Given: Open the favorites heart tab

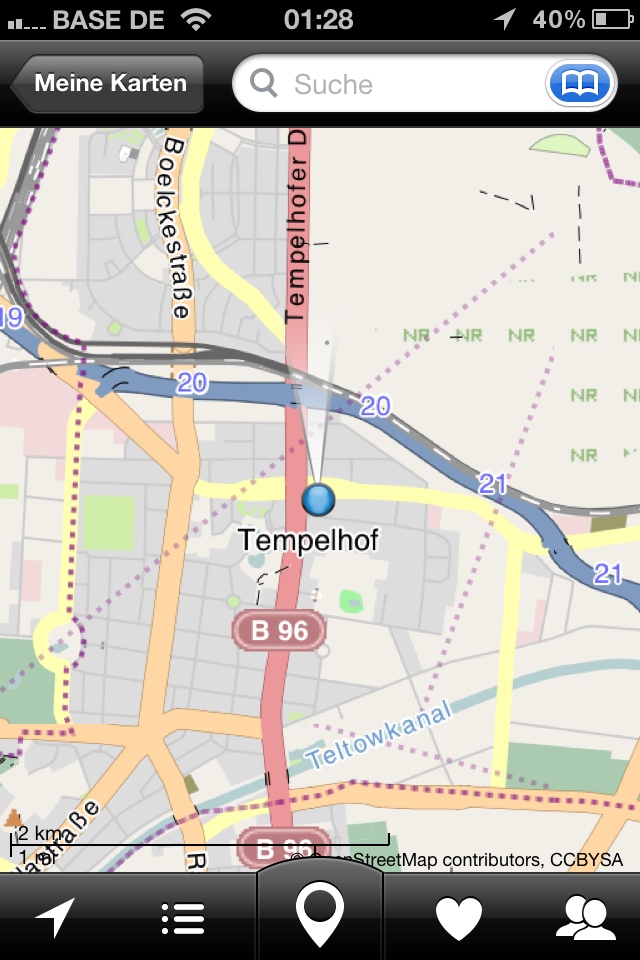Looking at the screenshot, I should pyautogui.click(x=458, y=917).
